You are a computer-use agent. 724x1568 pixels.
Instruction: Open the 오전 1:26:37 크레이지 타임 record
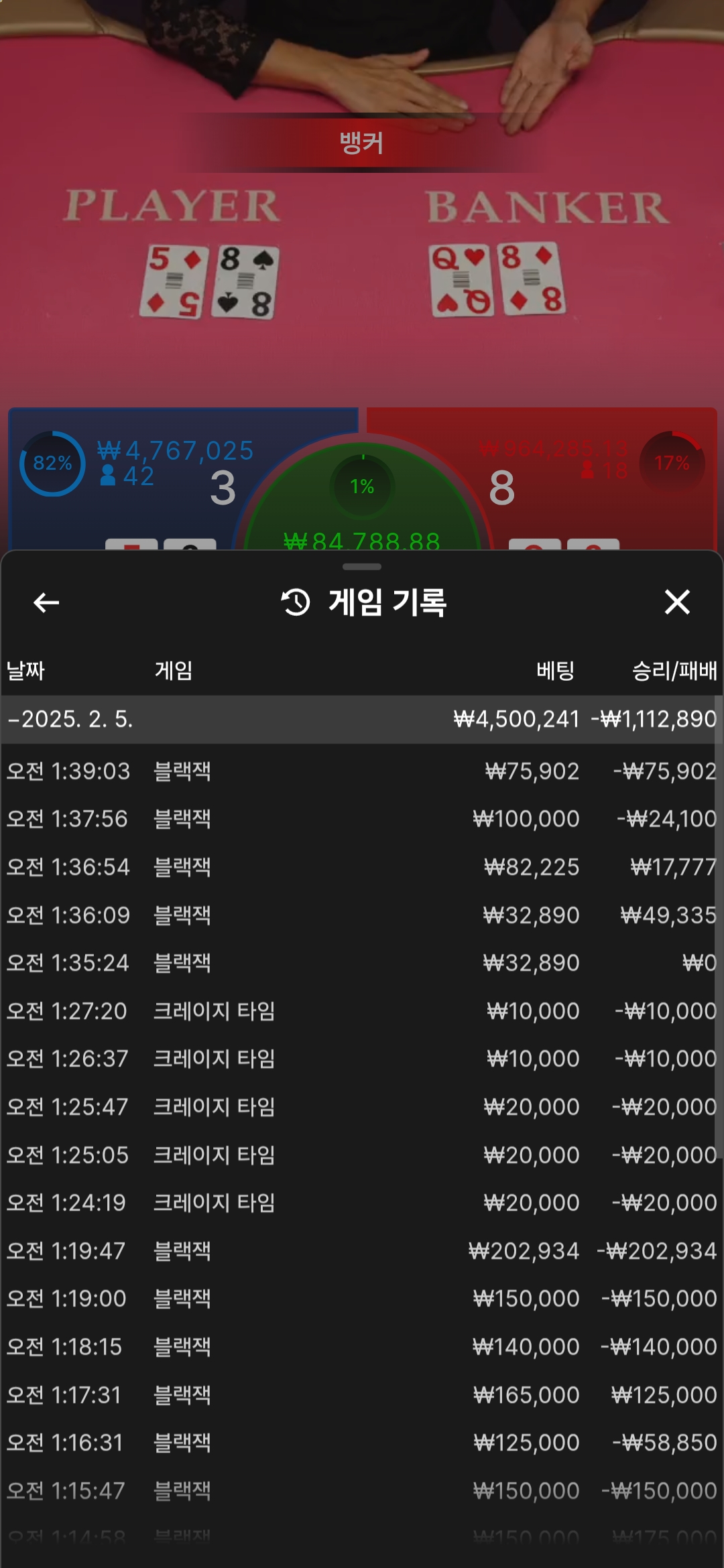(361, 1059)
